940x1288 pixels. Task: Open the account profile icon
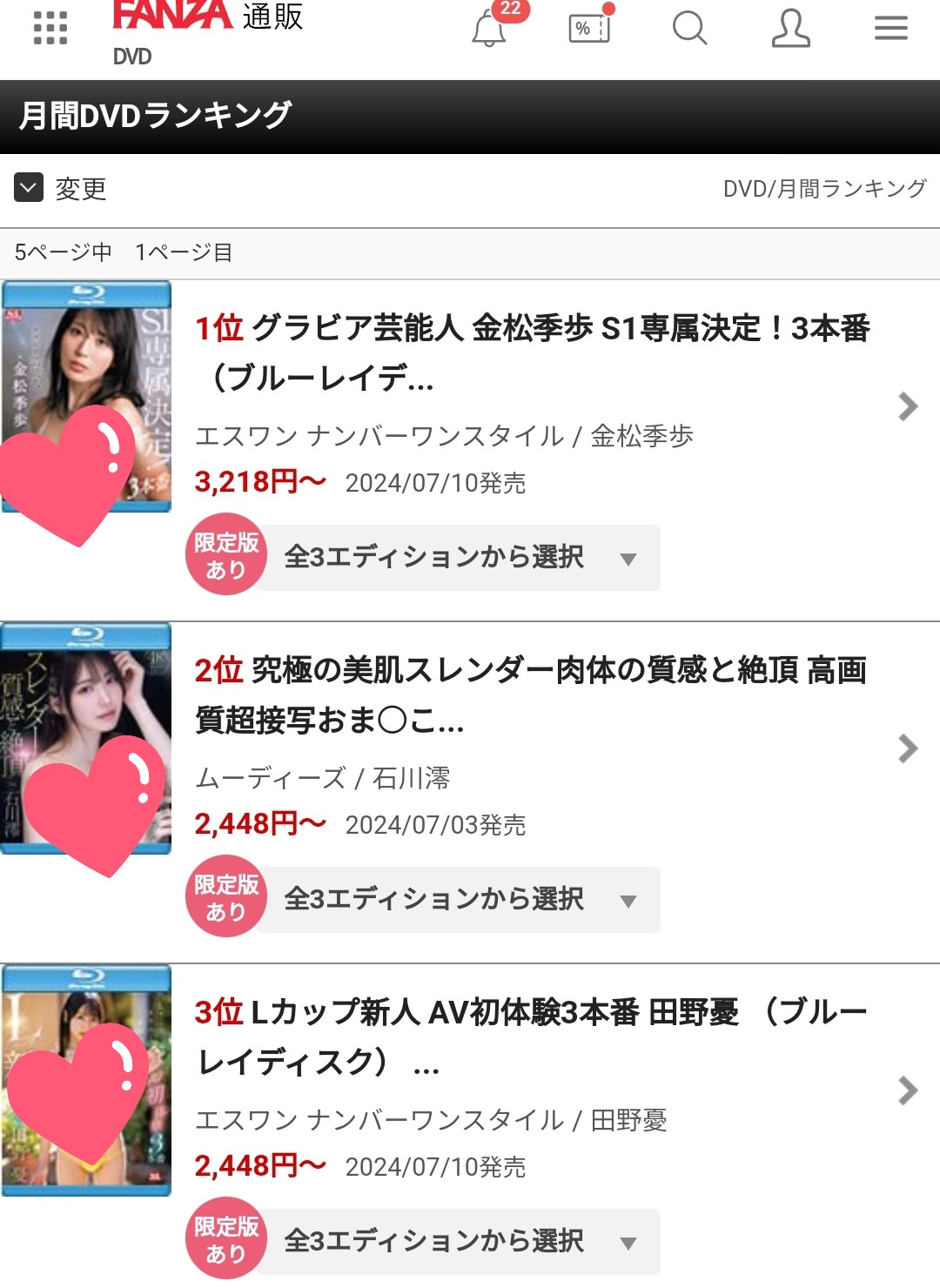point(790,28)
